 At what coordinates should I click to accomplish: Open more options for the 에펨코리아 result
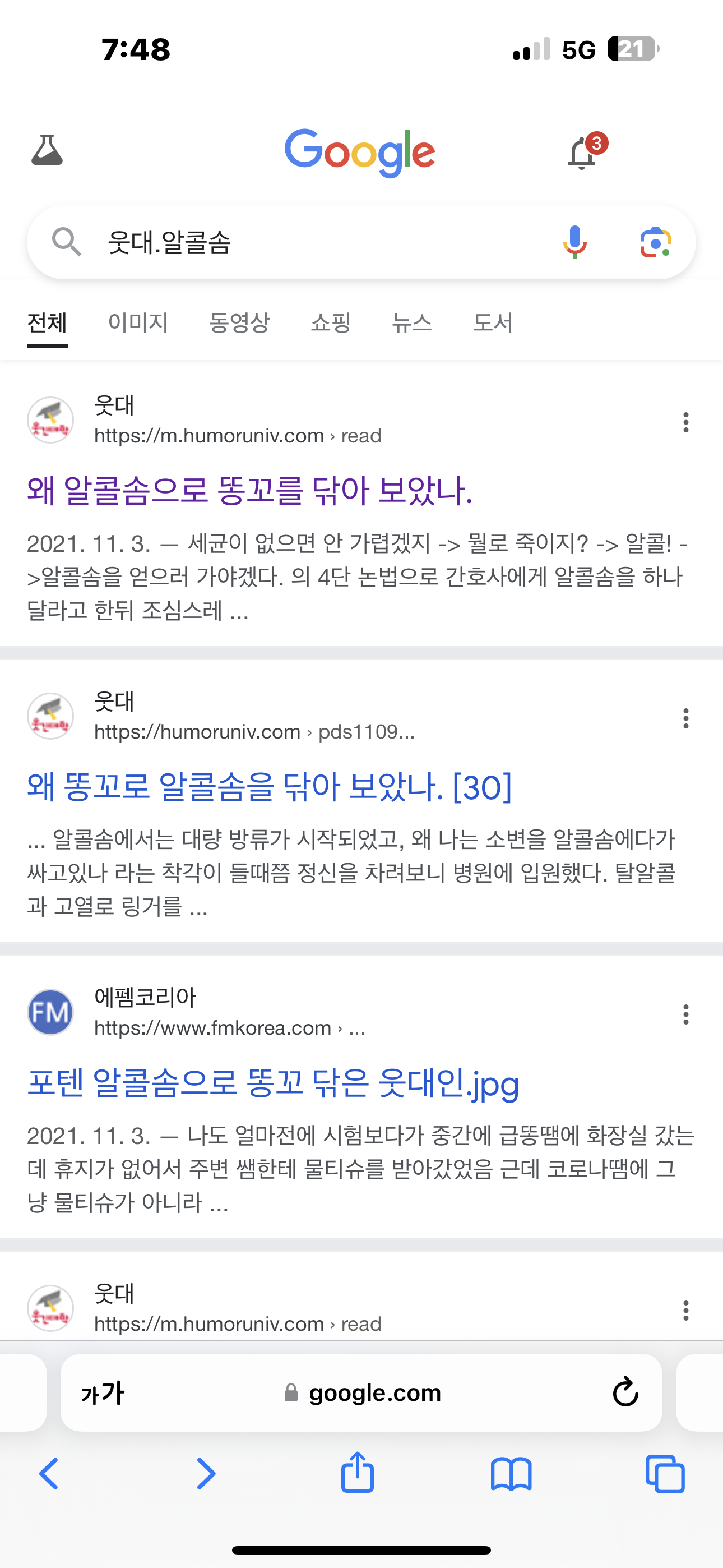(686, 1014)
